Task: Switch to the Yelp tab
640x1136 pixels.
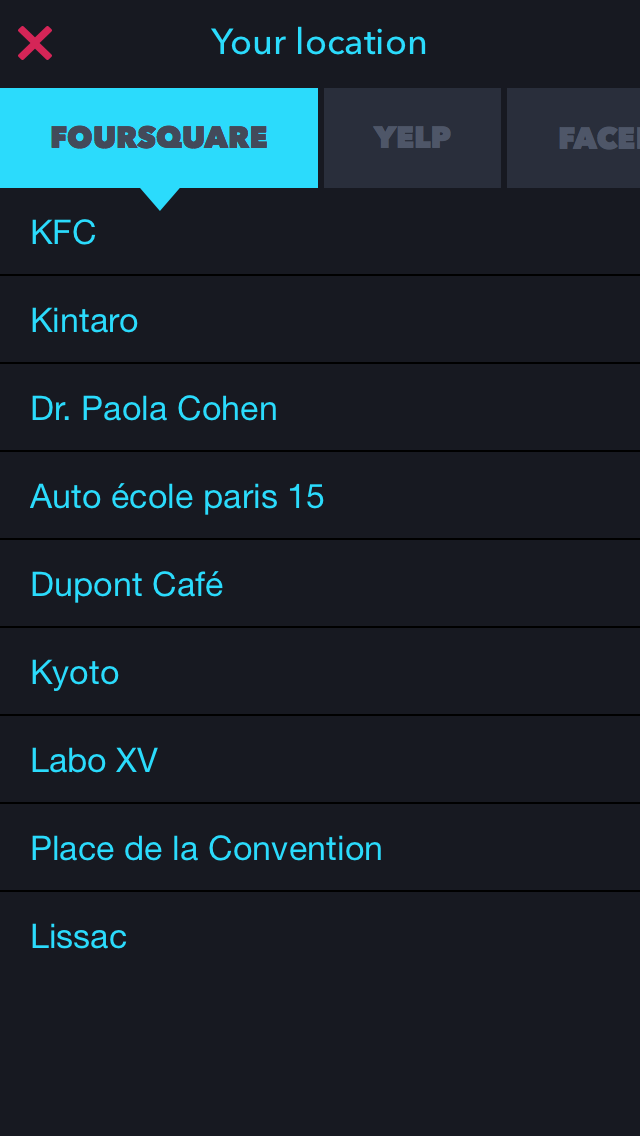Action: coord(412,138)
